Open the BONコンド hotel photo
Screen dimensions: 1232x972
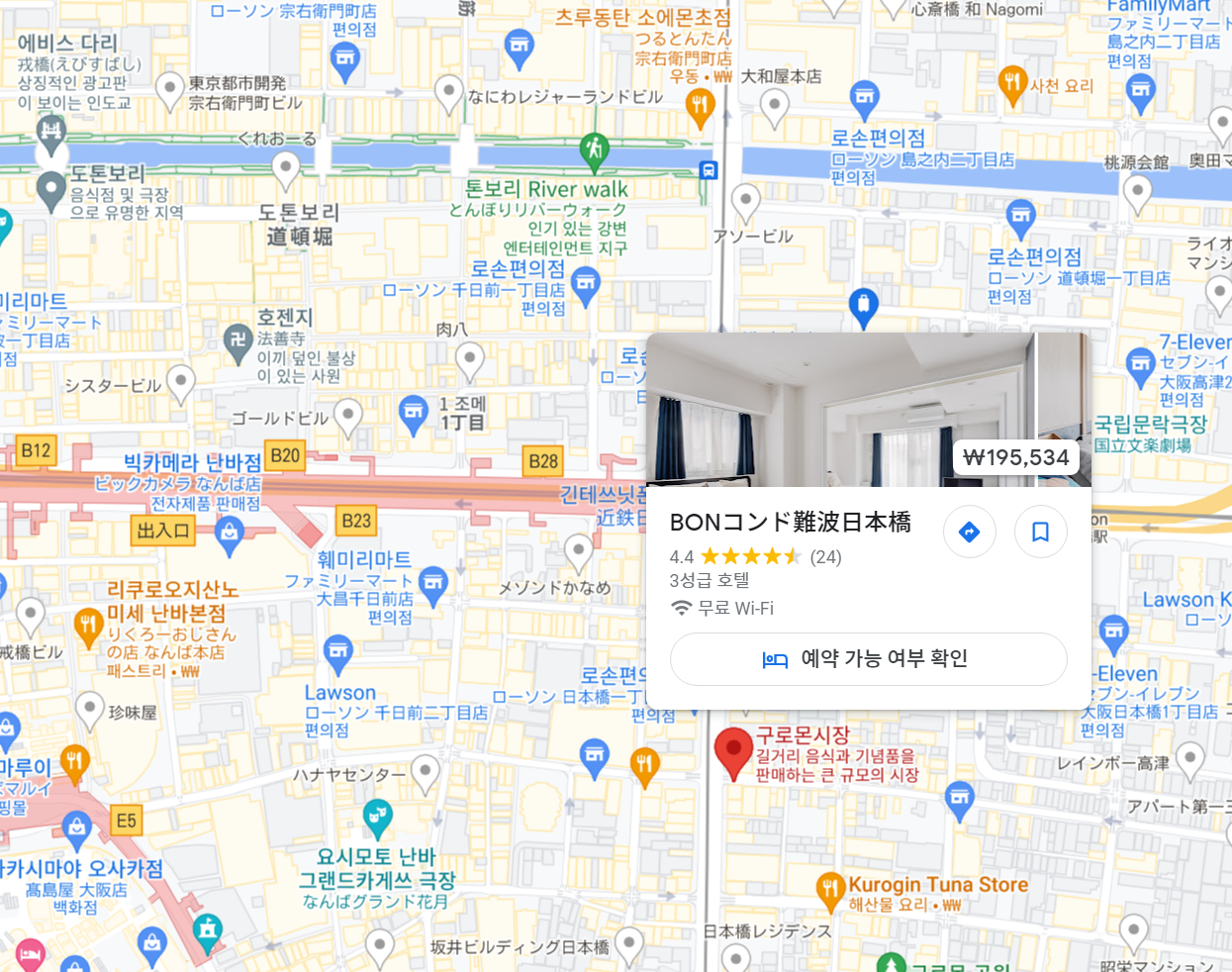pyautogui.click(x=839, y=410)
